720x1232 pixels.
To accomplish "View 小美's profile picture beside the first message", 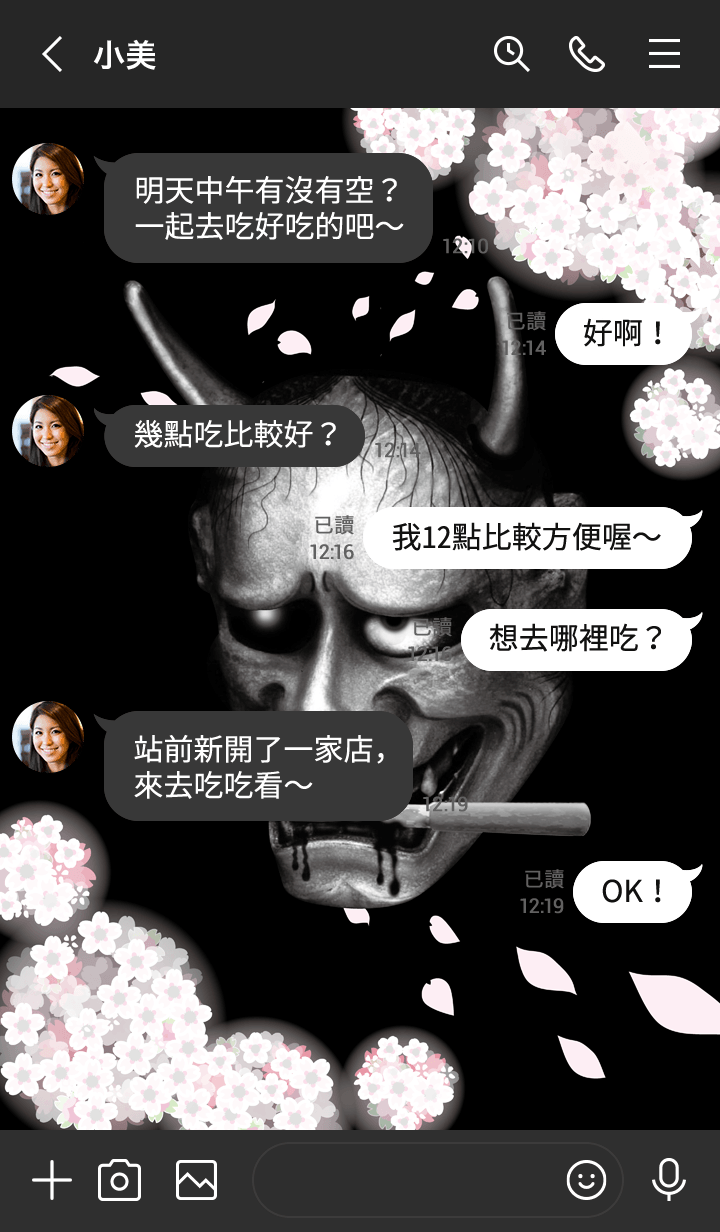I will (x=48, y=179).
